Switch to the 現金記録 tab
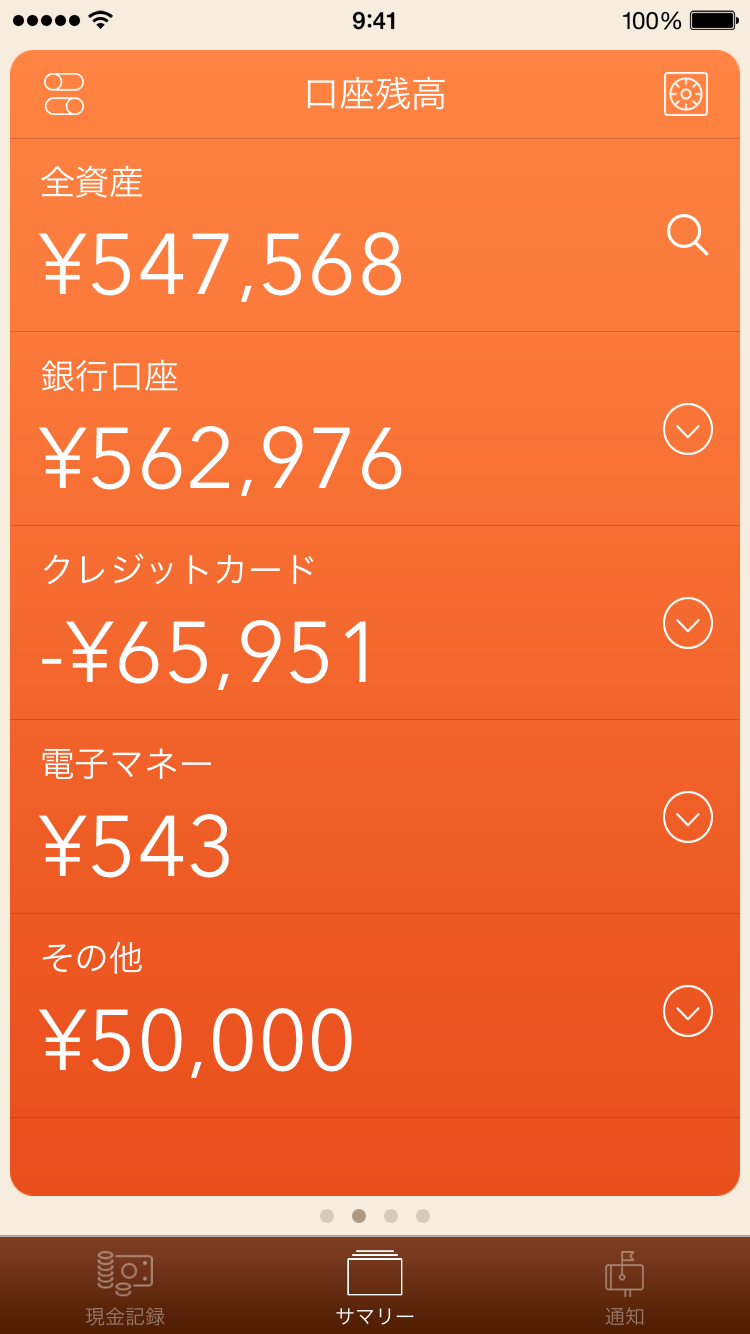This screenshot has width=750, height=1334. 125,1288
